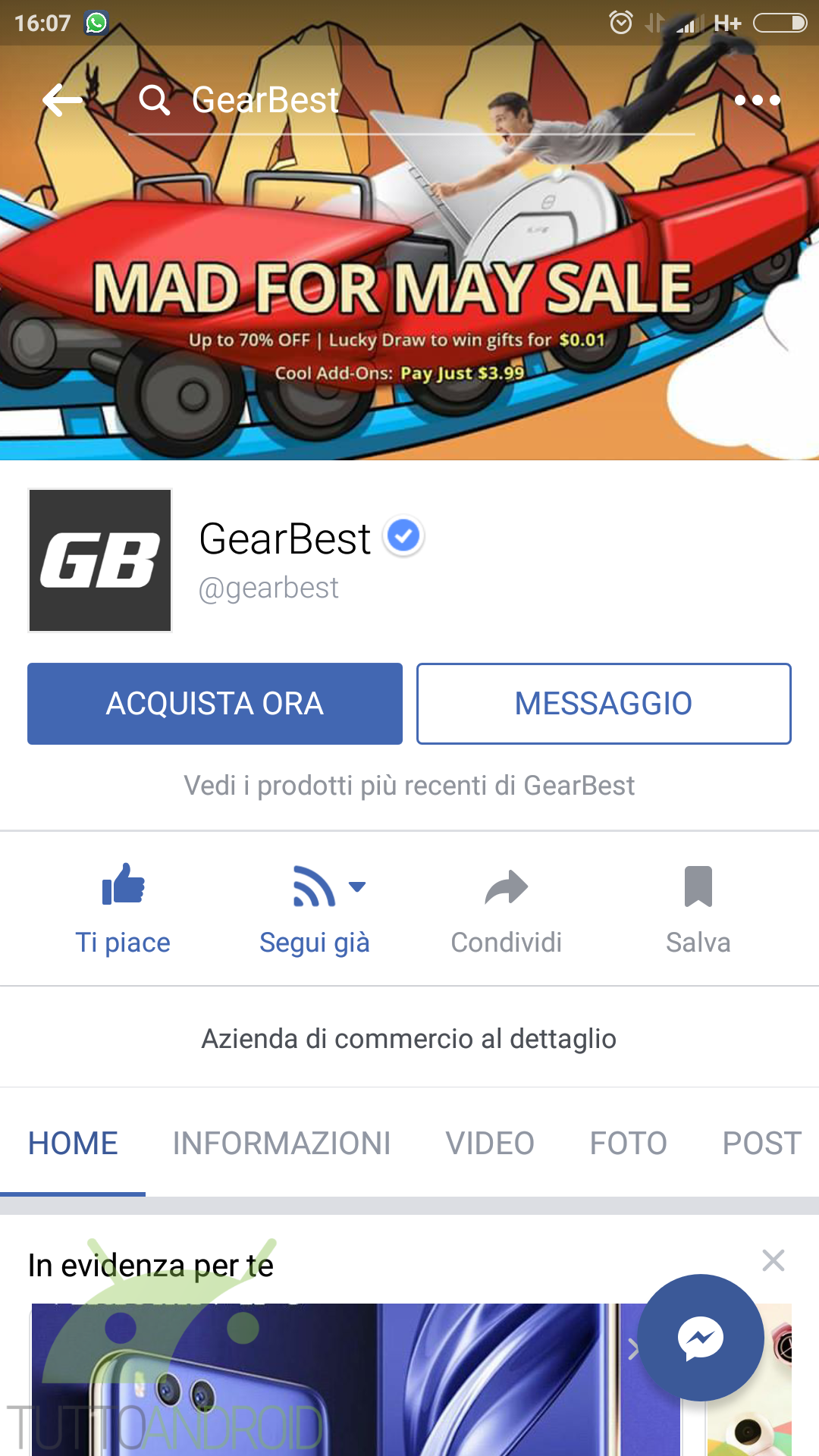Open the featured blue phone card
Image resolution: width=819 pixels, height=1456 pixels.
click(356, 1379)
